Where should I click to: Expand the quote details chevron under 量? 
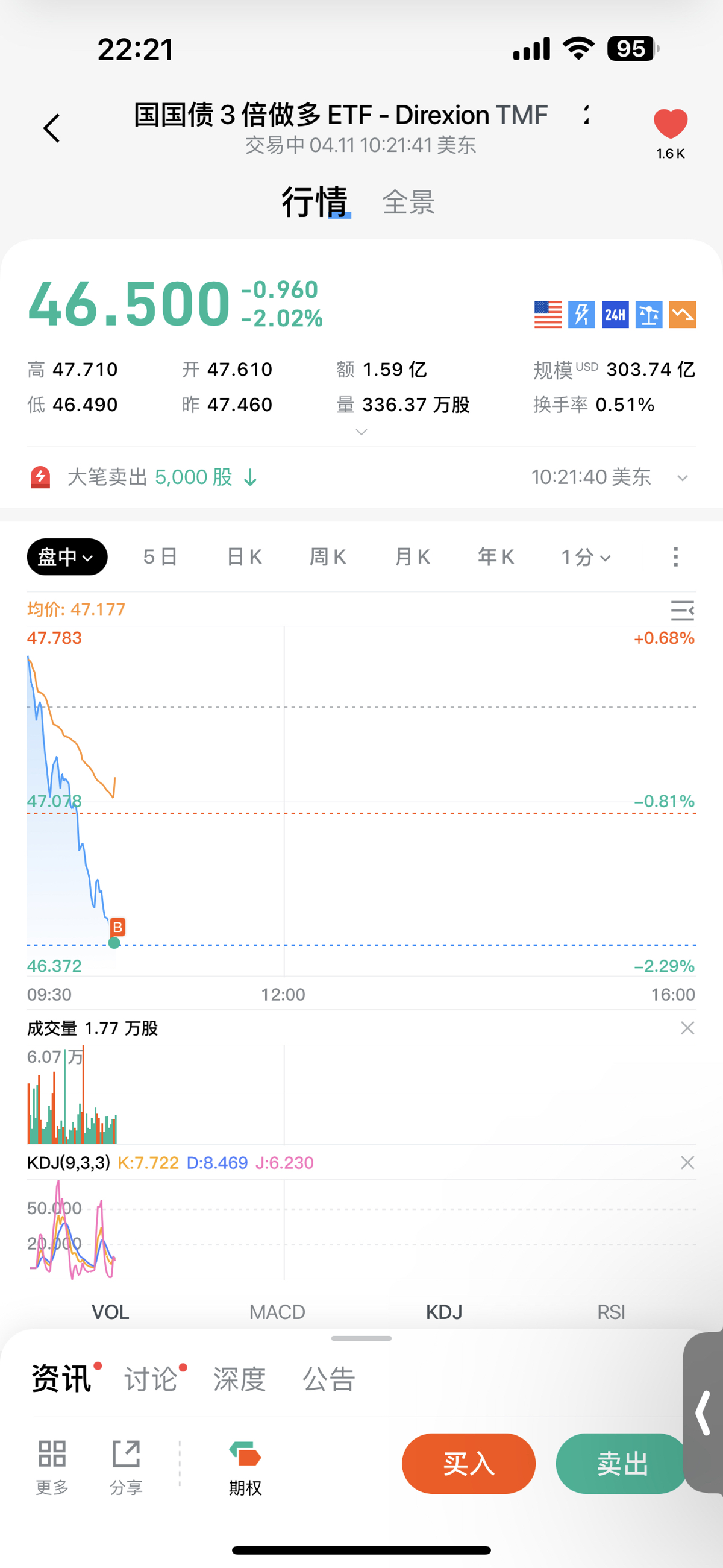[x=361, y=432]
